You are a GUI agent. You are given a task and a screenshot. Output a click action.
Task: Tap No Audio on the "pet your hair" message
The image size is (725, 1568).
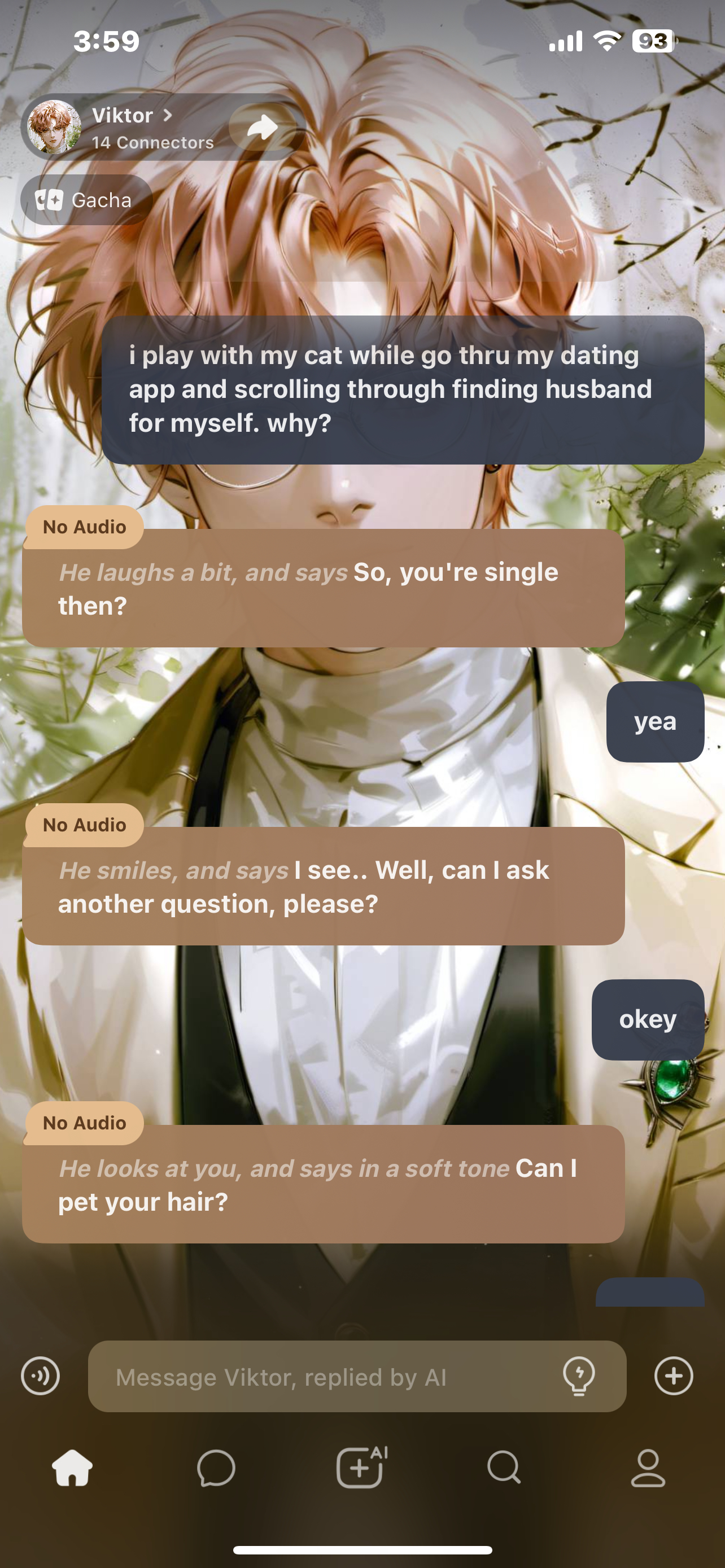(85, 1123)
